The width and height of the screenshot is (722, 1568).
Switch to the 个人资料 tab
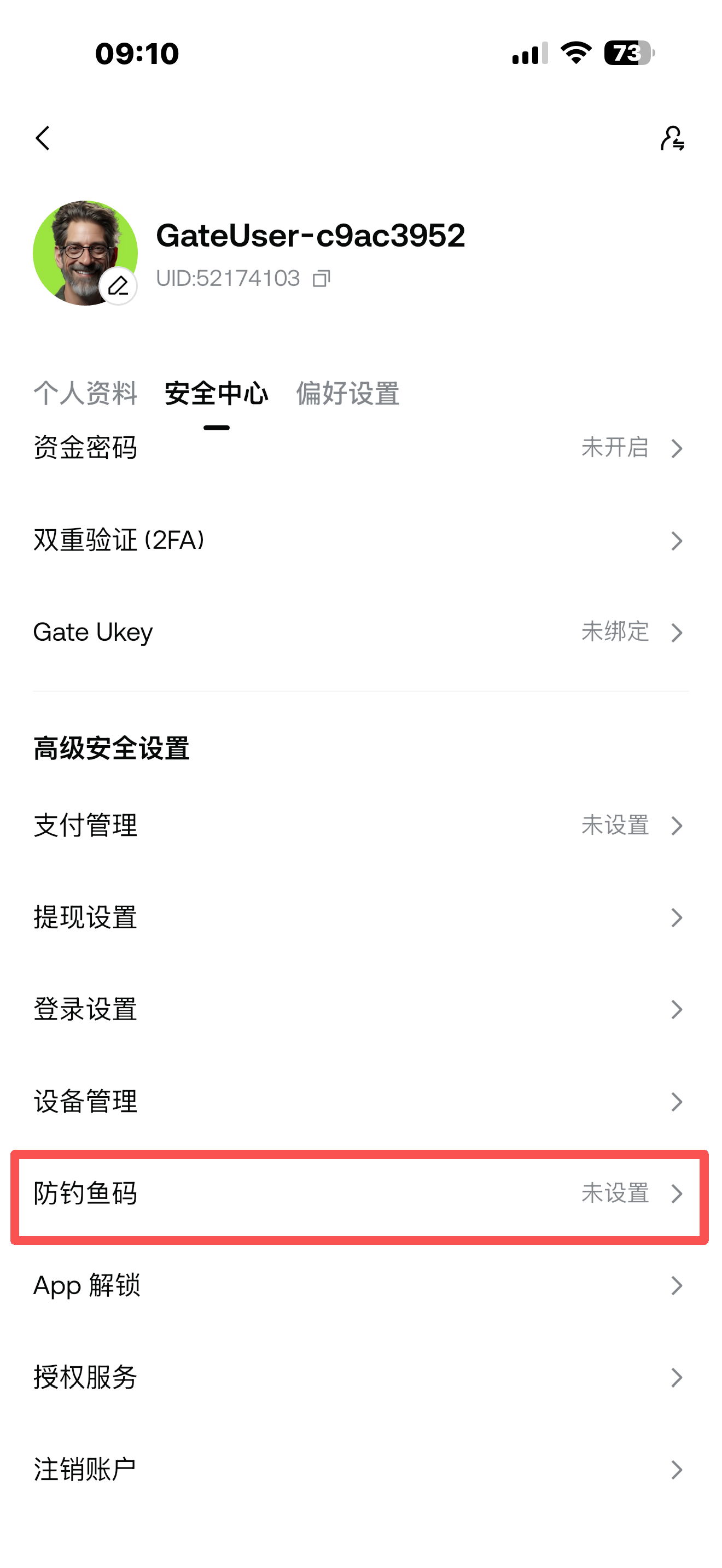[85, 393]
